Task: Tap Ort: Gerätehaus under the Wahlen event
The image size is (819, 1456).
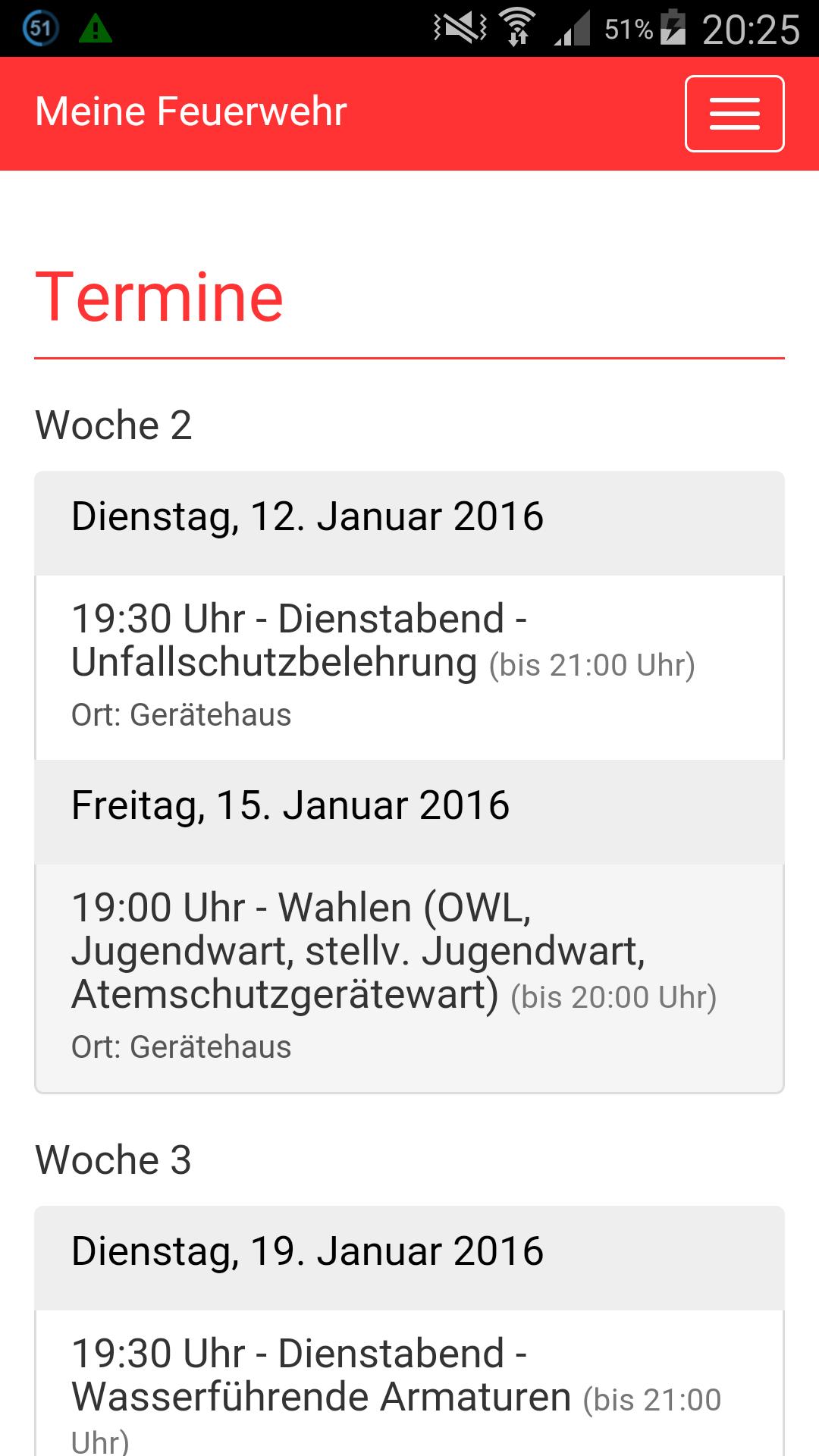Action: [182, 1047]
